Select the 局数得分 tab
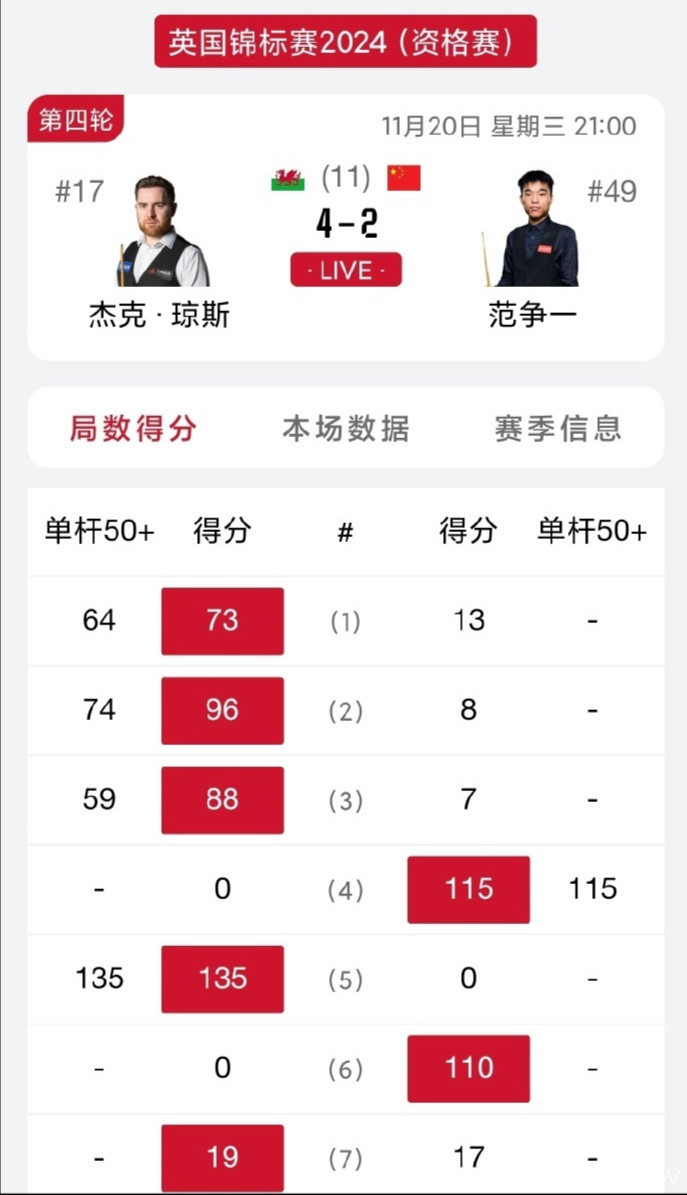Screen dimensions: 687x1195 point(133,429)
